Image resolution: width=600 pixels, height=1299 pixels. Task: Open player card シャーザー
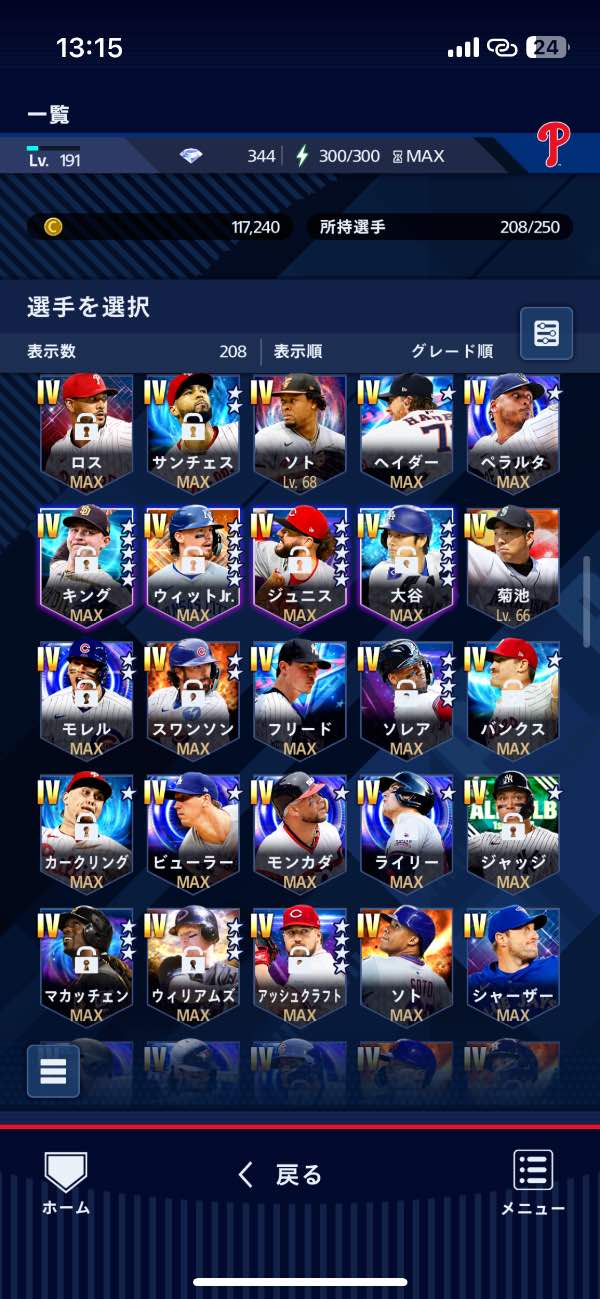pos(513,965)
